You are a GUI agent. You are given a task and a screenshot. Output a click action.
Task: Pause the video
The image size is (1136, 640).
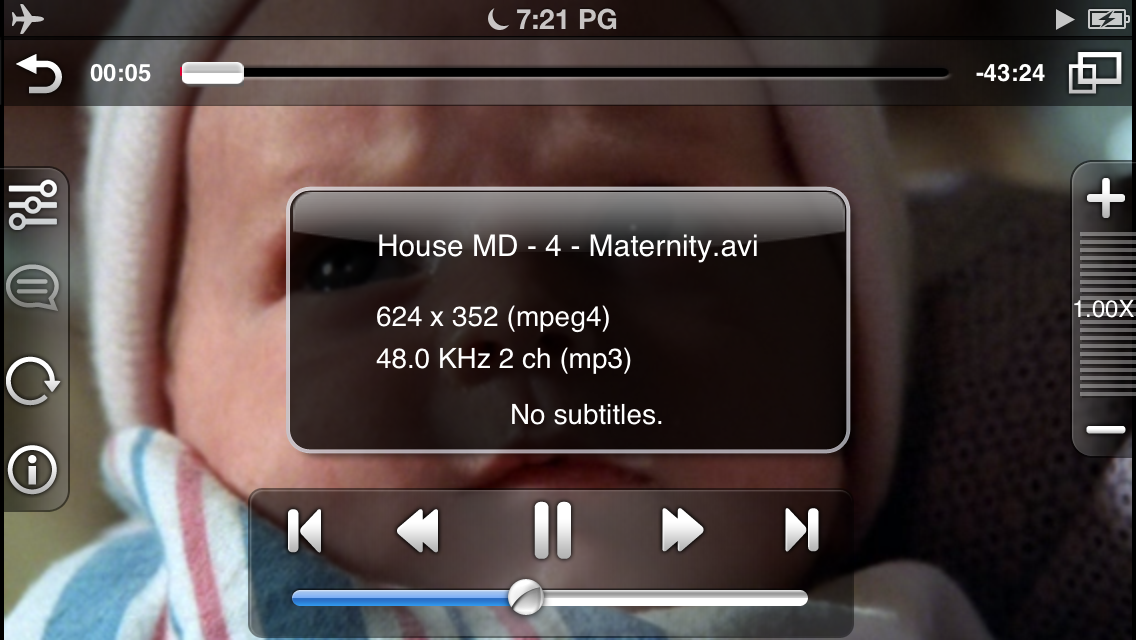click(x=553, y=530)
